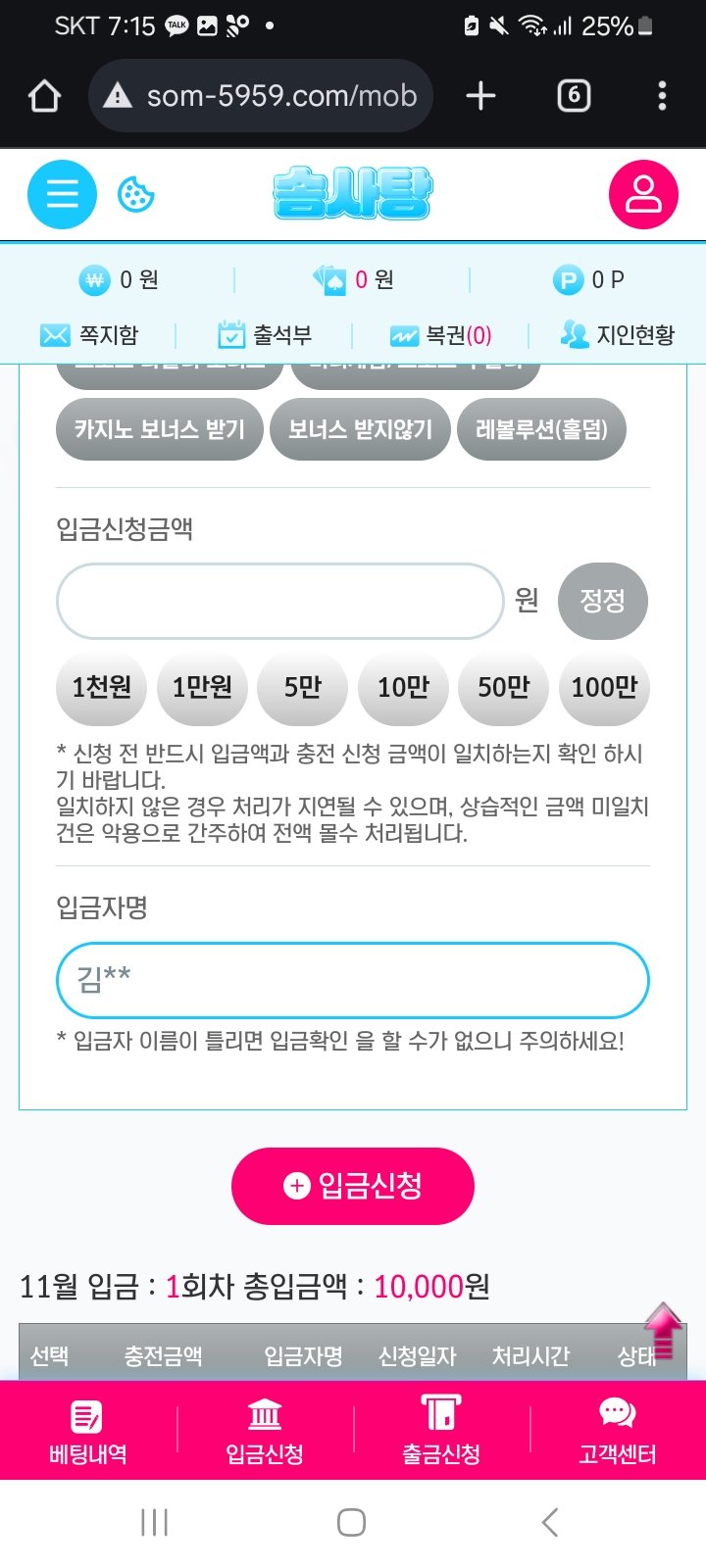Select 카지노 보너스 받기 option

click(x=160, y=429)
